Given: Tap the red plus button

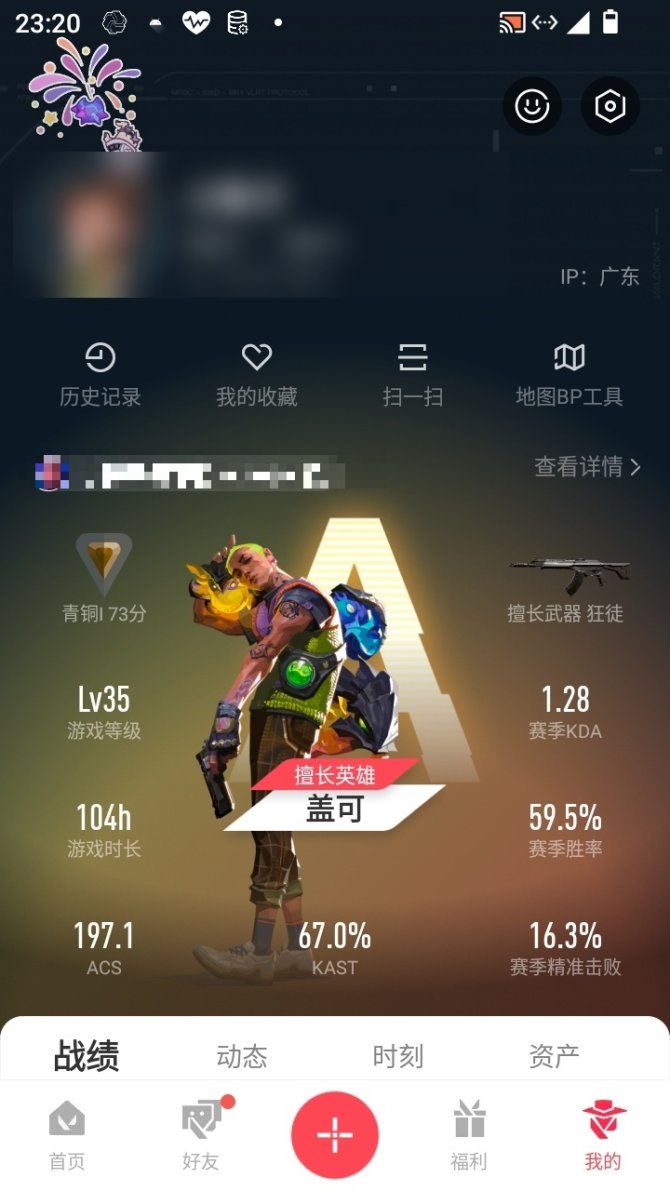Looking at the screenshot, I should point(335,1134).
